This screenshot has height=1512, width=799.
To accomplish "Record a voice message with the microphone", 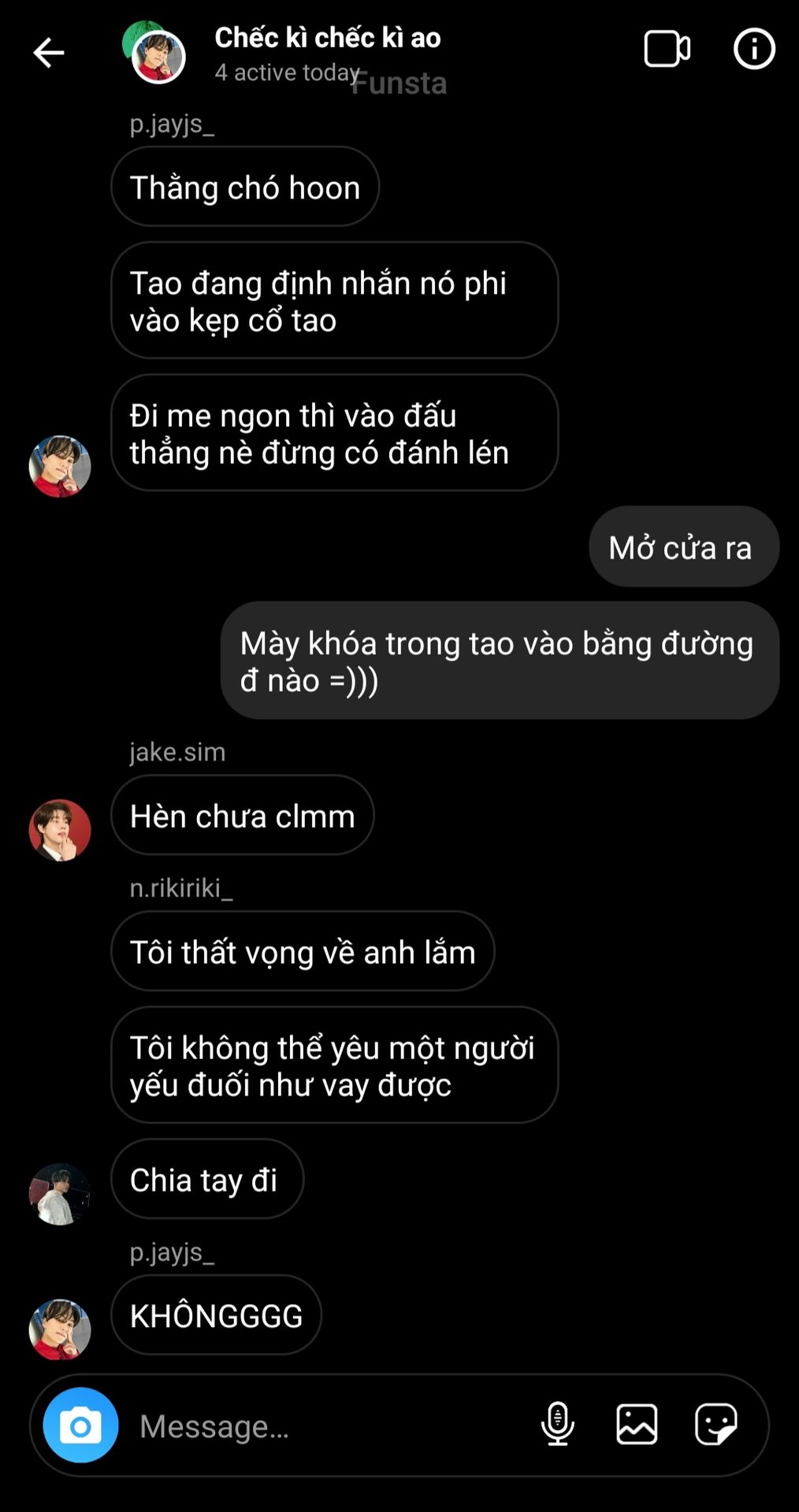I will coord(558,1425).
